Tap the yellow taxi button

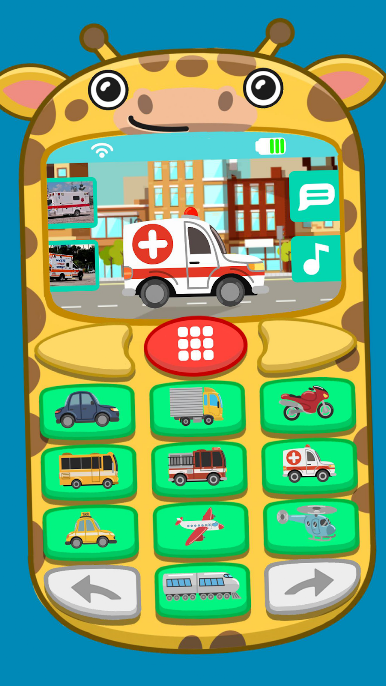pyautogui.click(x=91, y=532)
